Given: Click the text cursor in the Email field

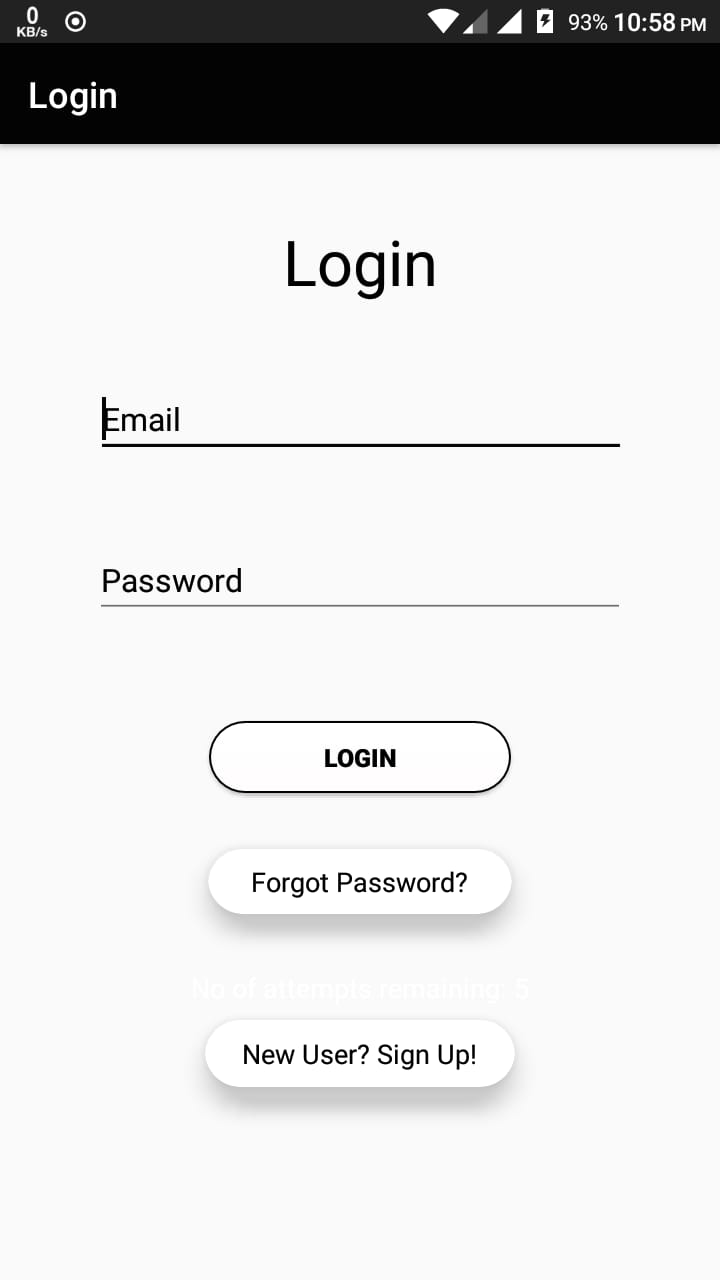Looking at the screenshot, I should tap(103, 419).
